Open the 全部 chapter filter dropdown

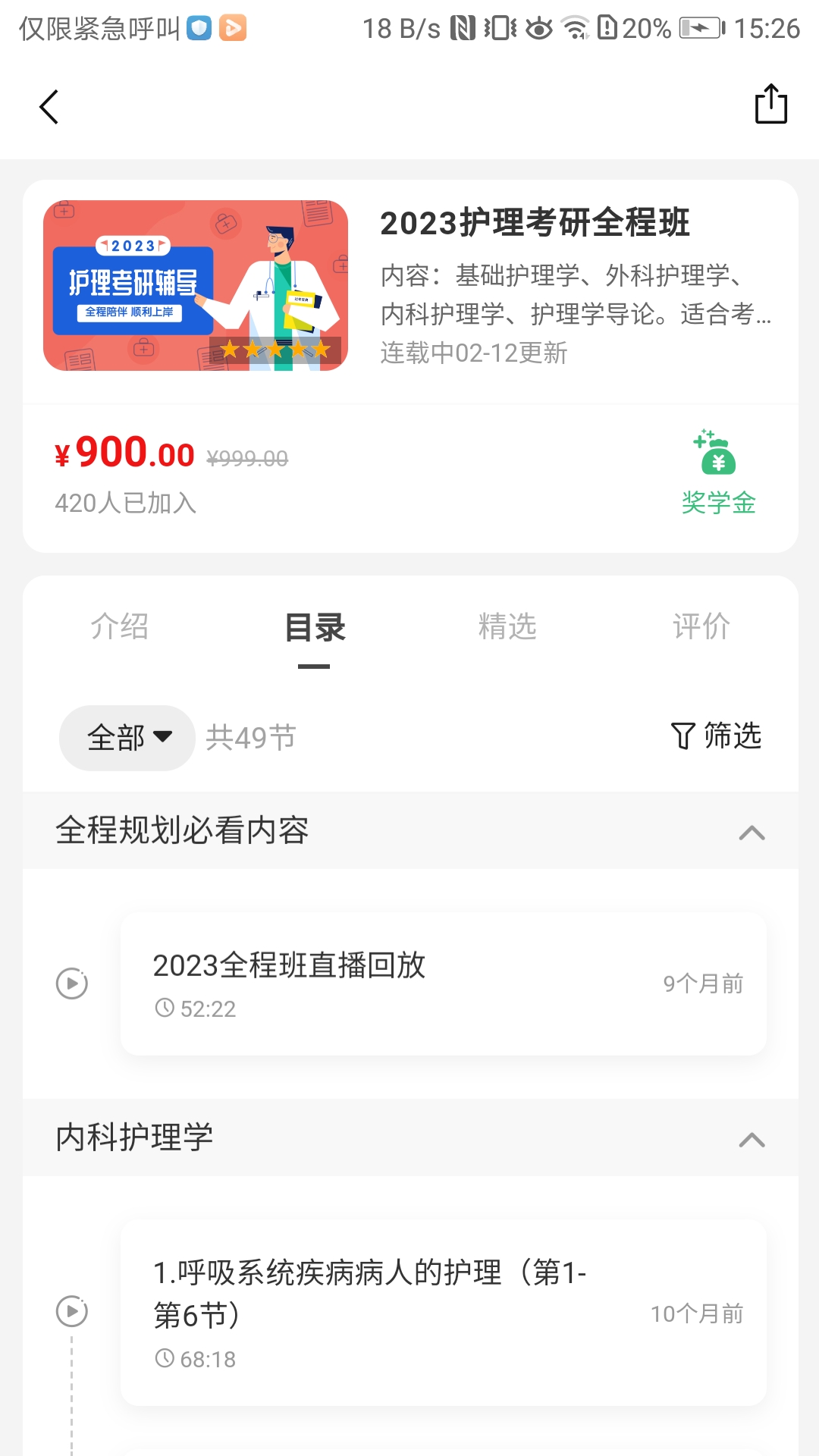pos(126,736)
